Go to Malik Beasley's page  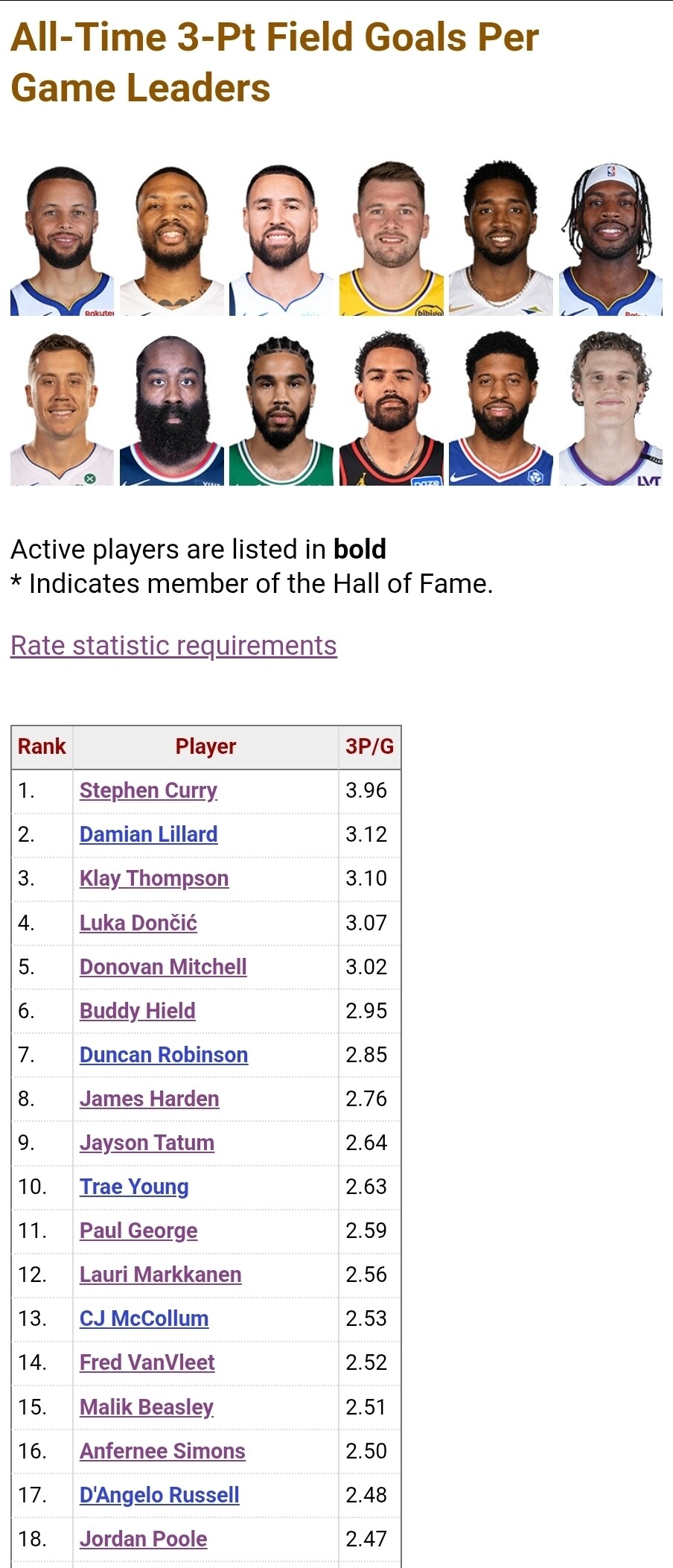[x=147, y=1407]
